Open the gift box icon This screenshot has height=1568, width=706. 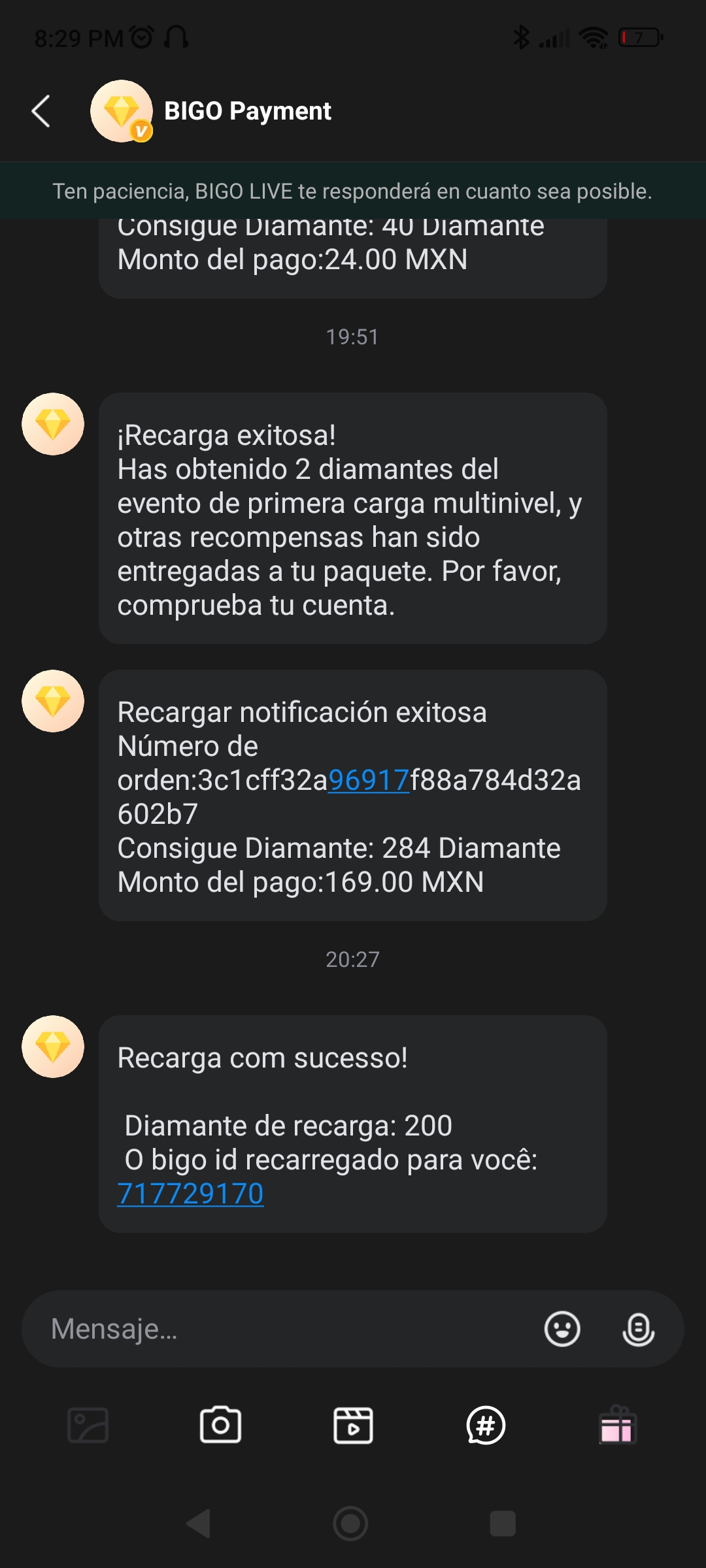tap(618, 1425)
